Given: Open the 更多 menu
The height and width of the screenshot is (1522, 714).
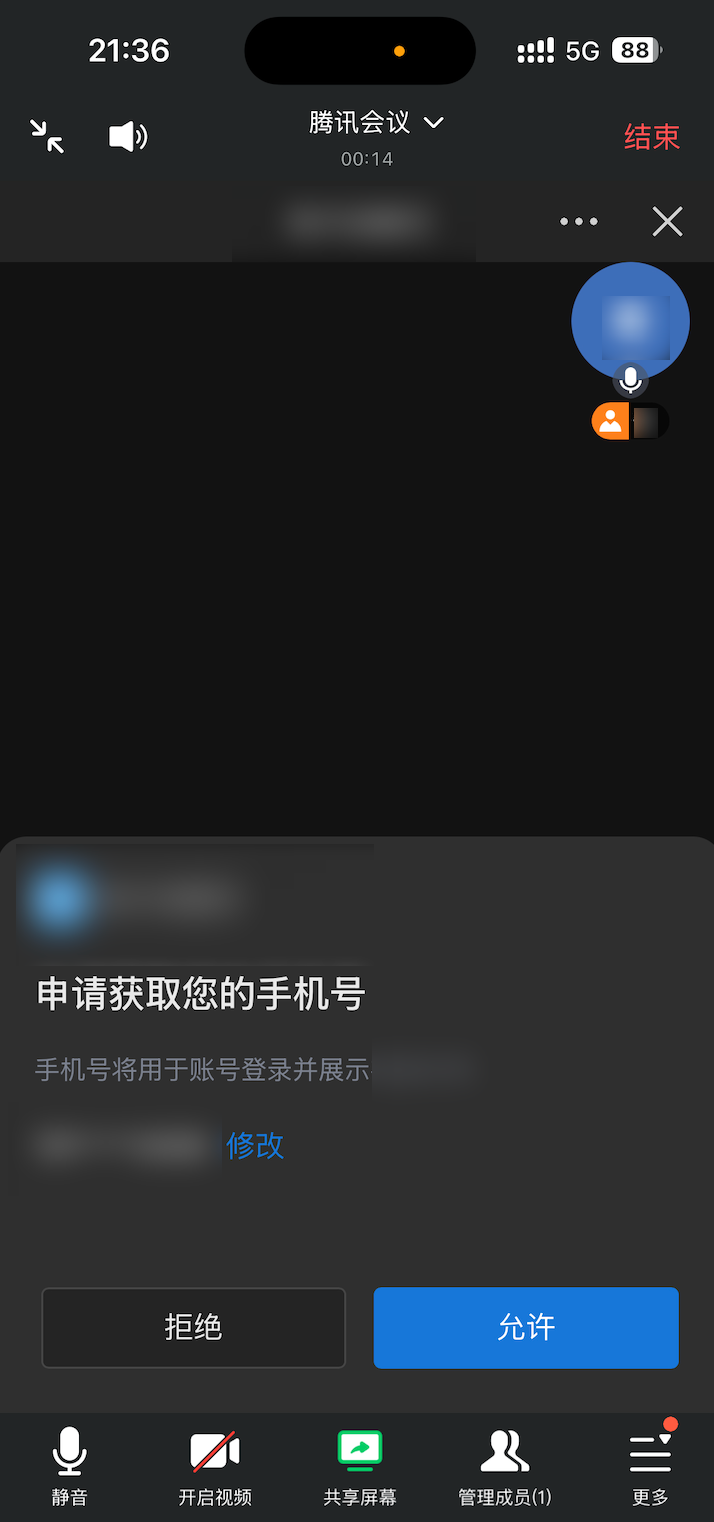Looking at the screenshot, I should (650, 1465).
